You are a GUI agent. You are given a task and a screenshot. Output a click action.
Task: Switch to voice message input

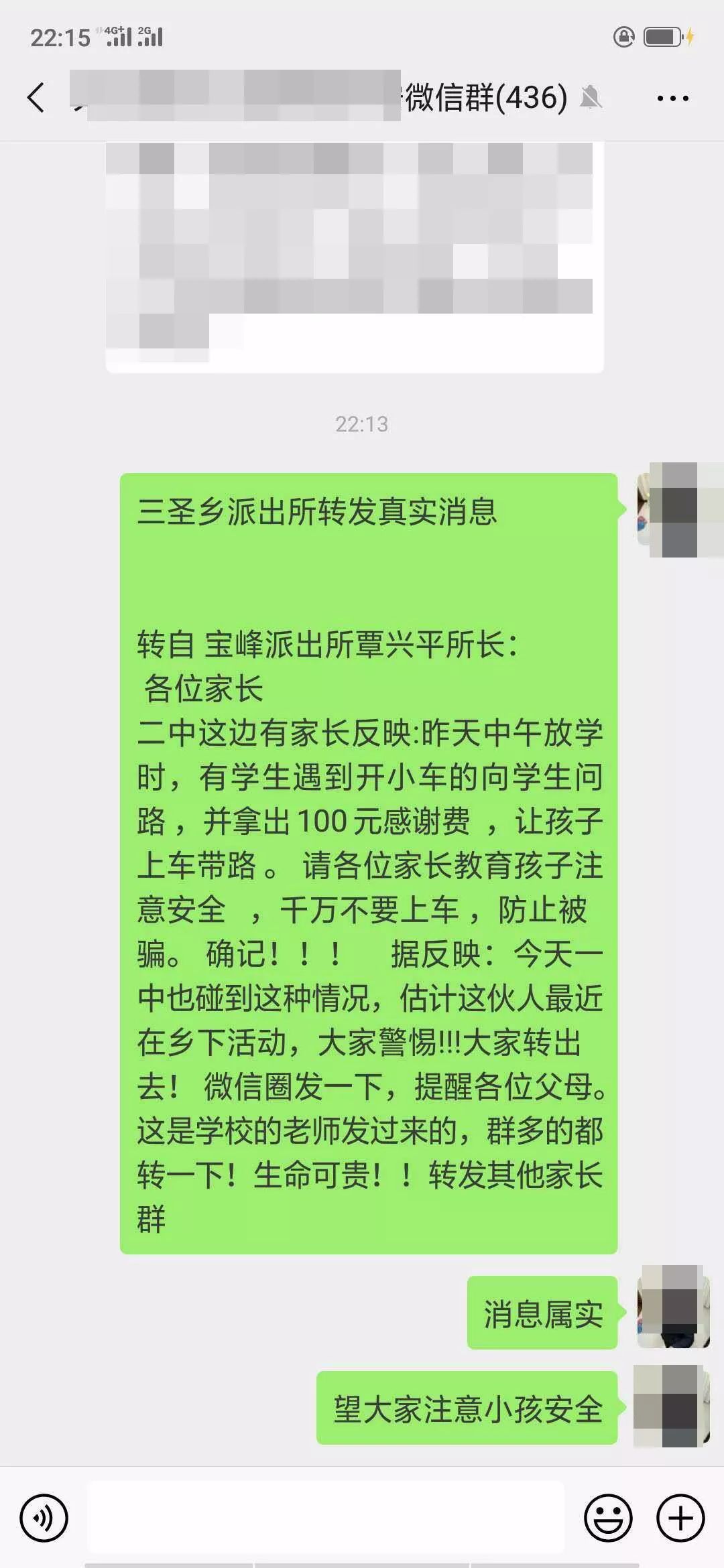[x=44, y=1518]
